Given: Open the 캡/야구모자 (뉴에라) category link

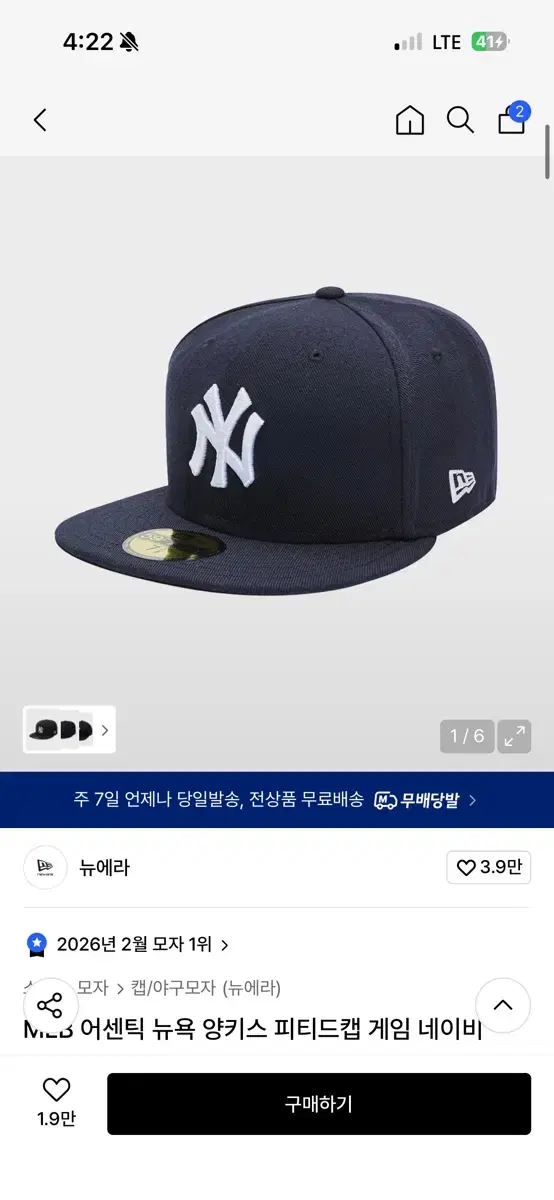Looking at the screenshot, I should pos(206,988).
